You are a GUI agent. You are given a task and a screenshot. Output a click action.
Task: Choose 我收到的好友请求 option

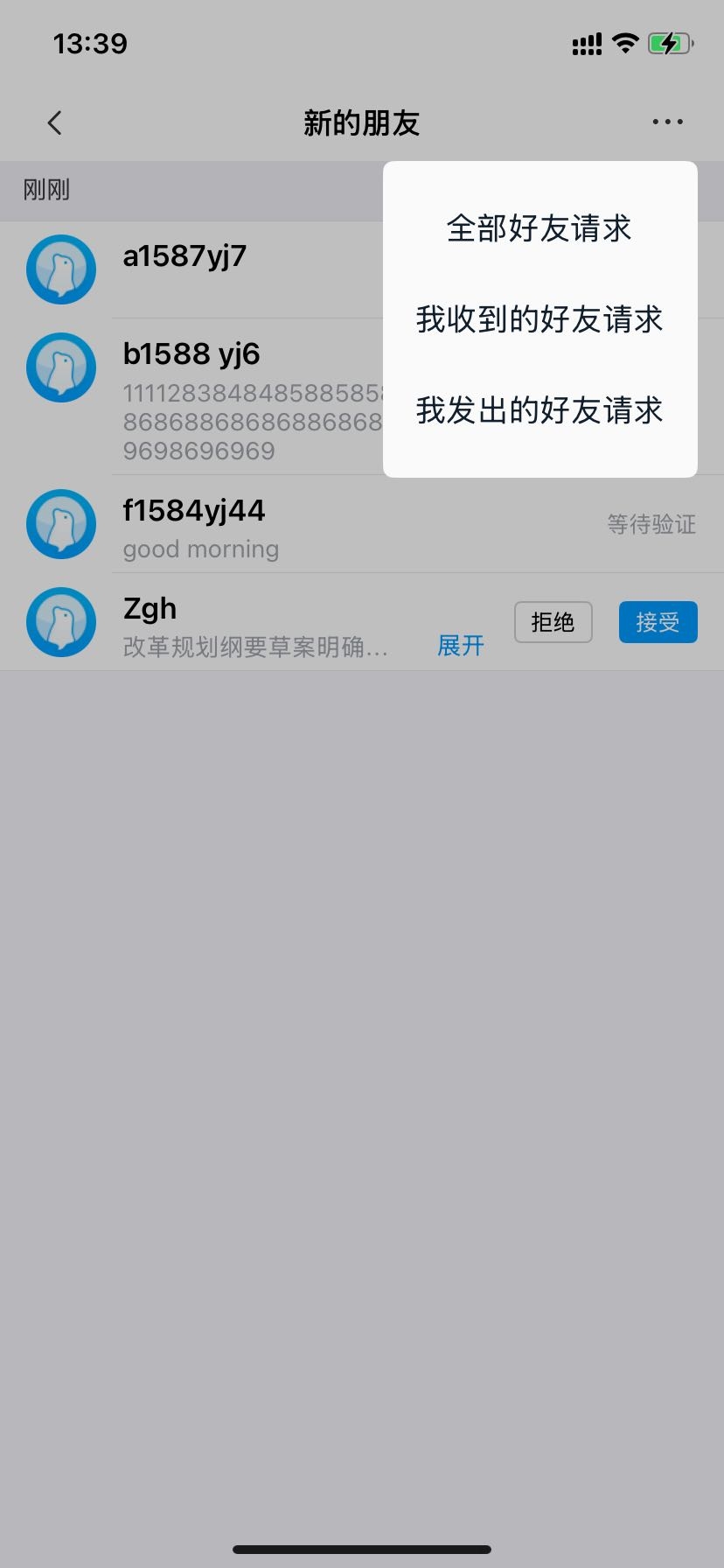pyautogui.click(x=540, y=319)
